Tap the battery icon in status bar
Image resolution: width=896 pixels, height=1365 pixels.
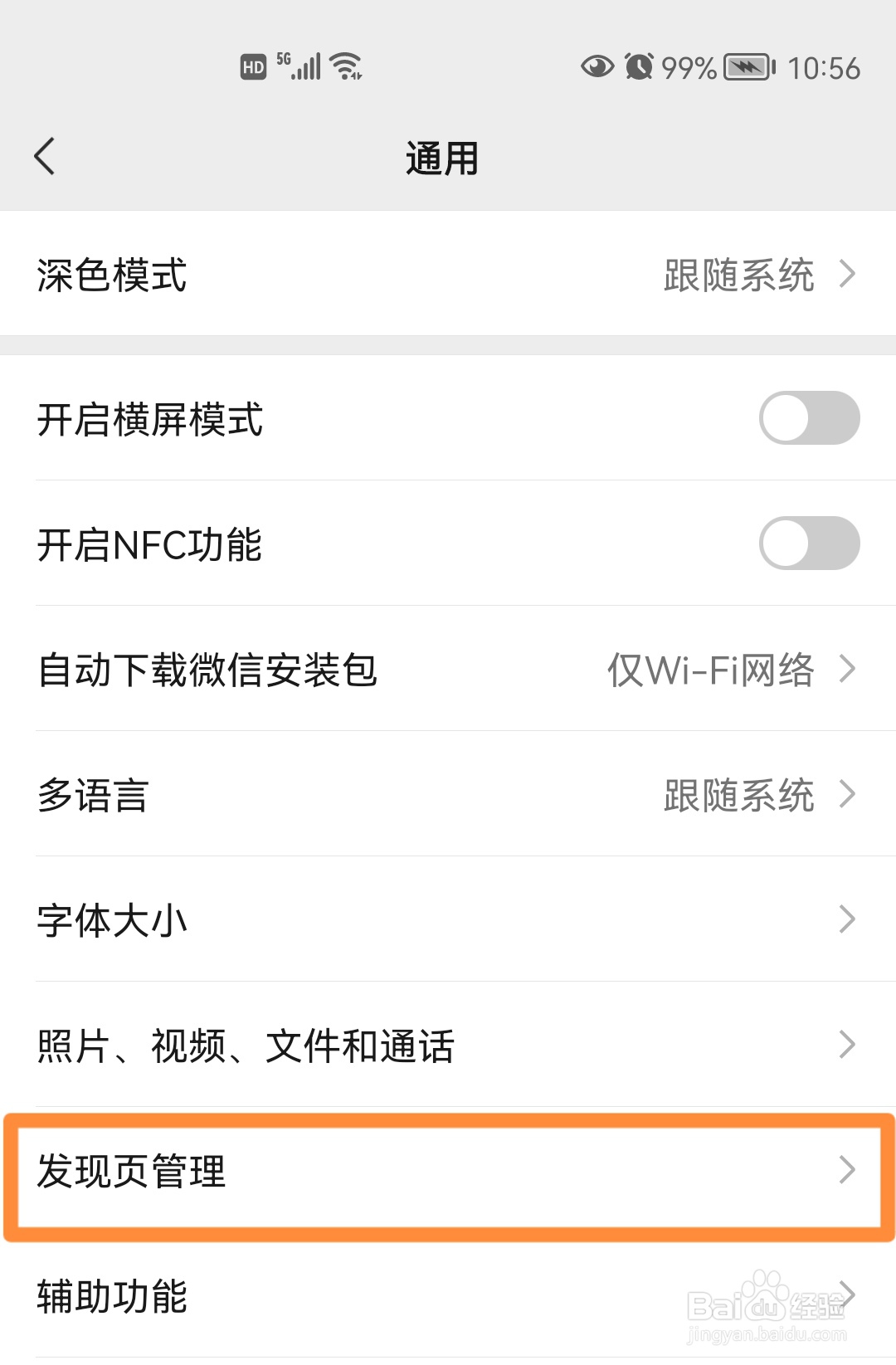point(745,68)
